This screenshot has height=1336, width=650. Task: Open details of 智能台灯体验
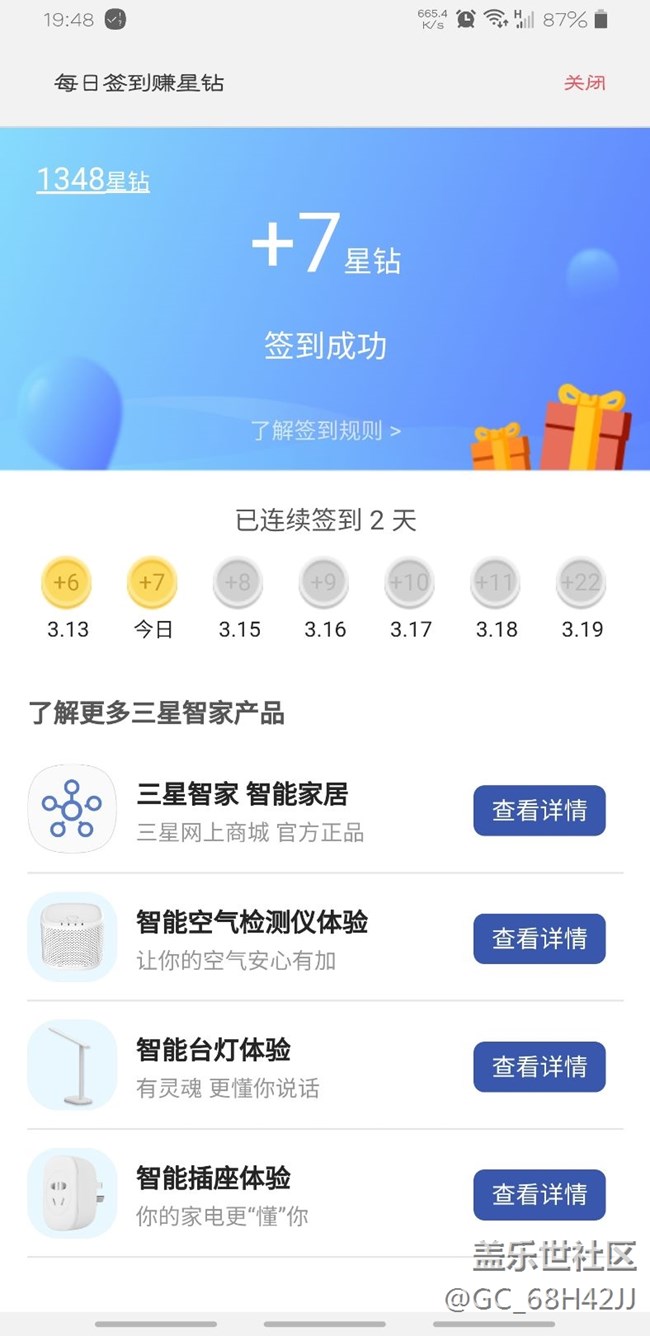click(x=539, y=1066)
